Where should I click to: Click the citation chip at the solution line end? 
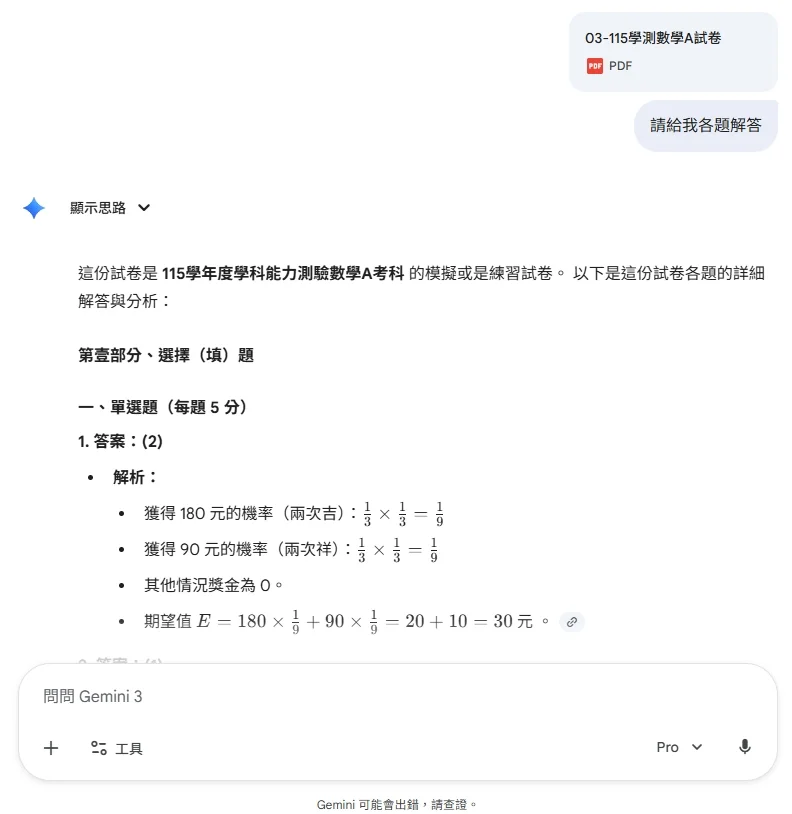[571, 622]
